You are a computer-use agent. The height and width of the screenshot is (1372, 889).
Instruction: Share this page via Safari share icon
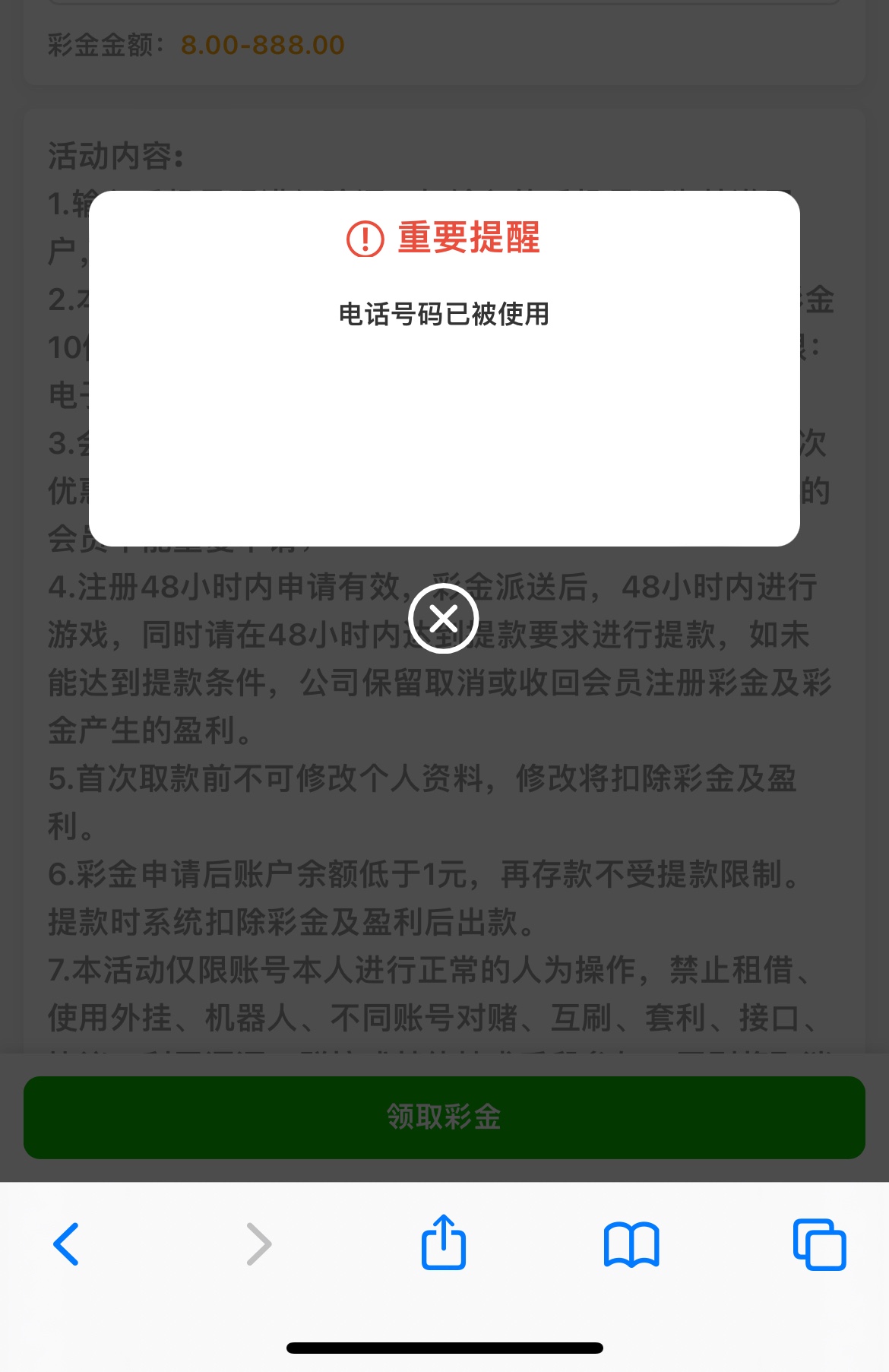444,1243
